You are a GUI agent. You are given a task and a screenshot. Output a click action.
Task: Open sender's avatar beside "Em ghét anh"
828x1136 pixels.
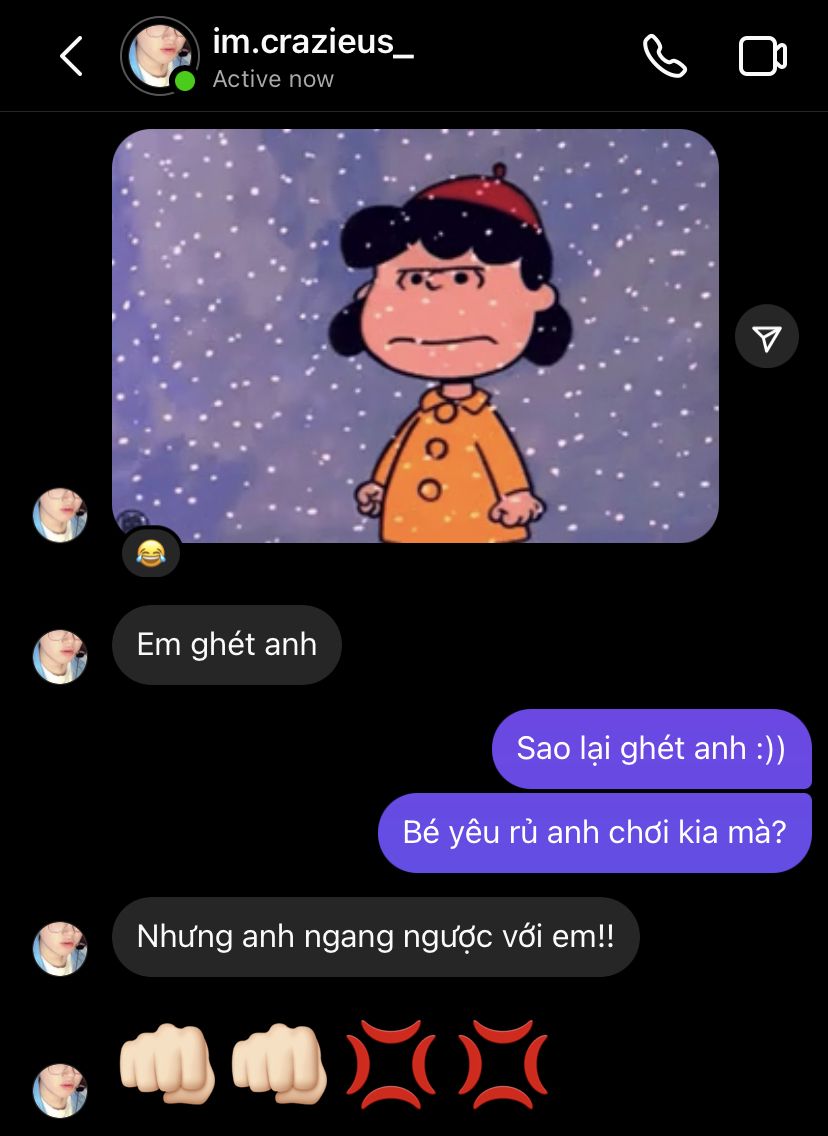click(60, 656)
